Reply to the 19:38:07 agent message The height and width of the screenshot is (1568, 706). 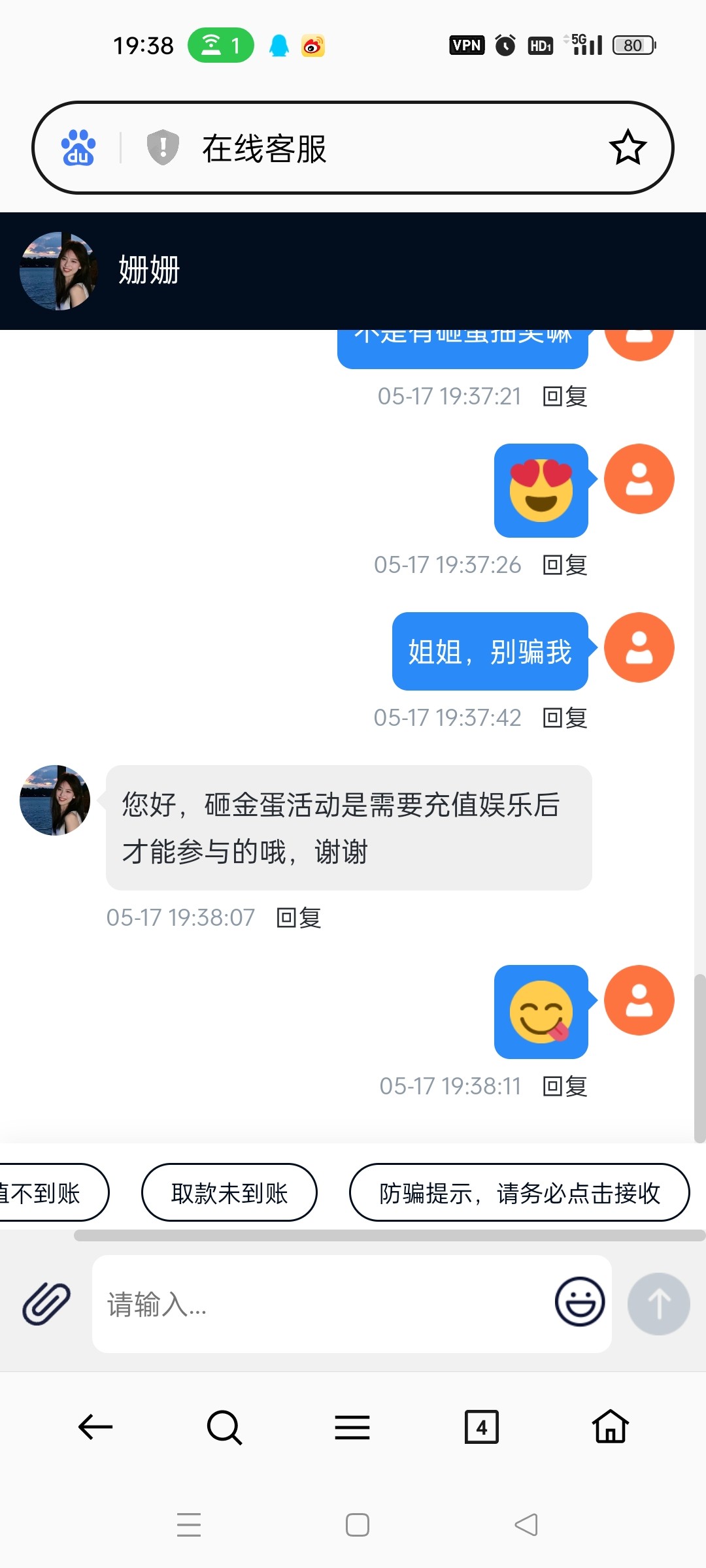299,917
